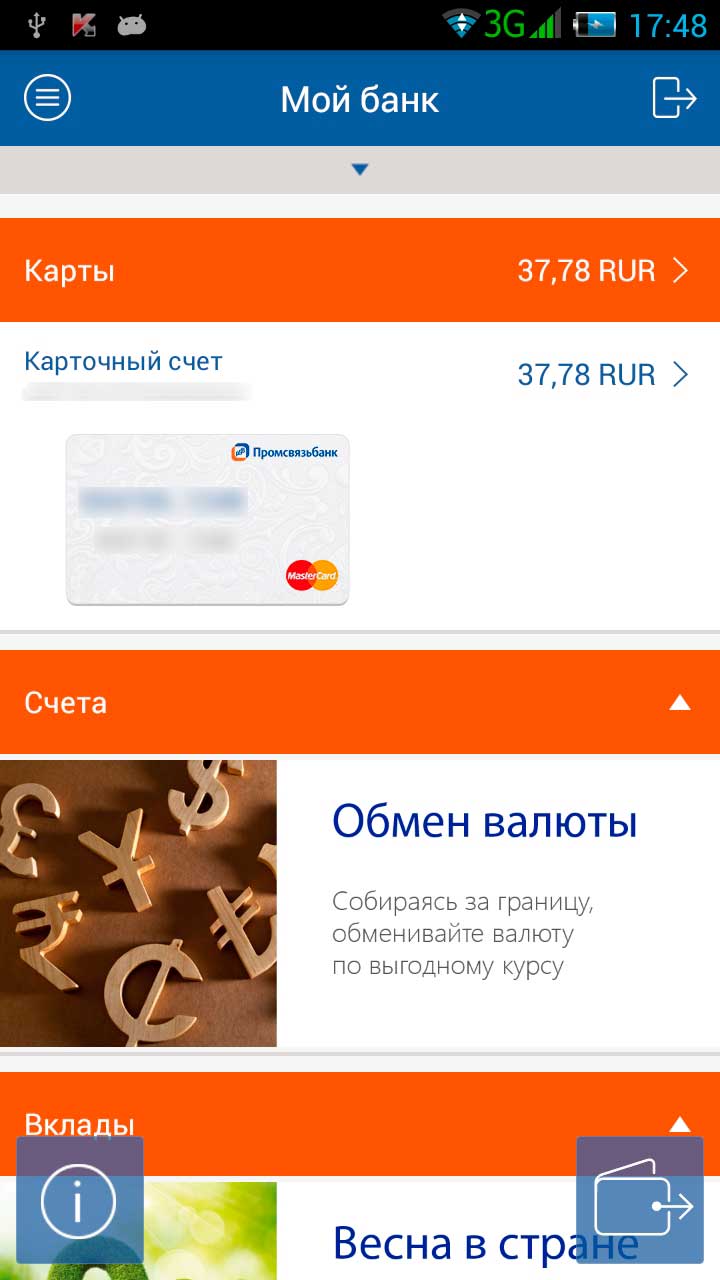Expand the blue dropdown arrow strip

(360, 170)
